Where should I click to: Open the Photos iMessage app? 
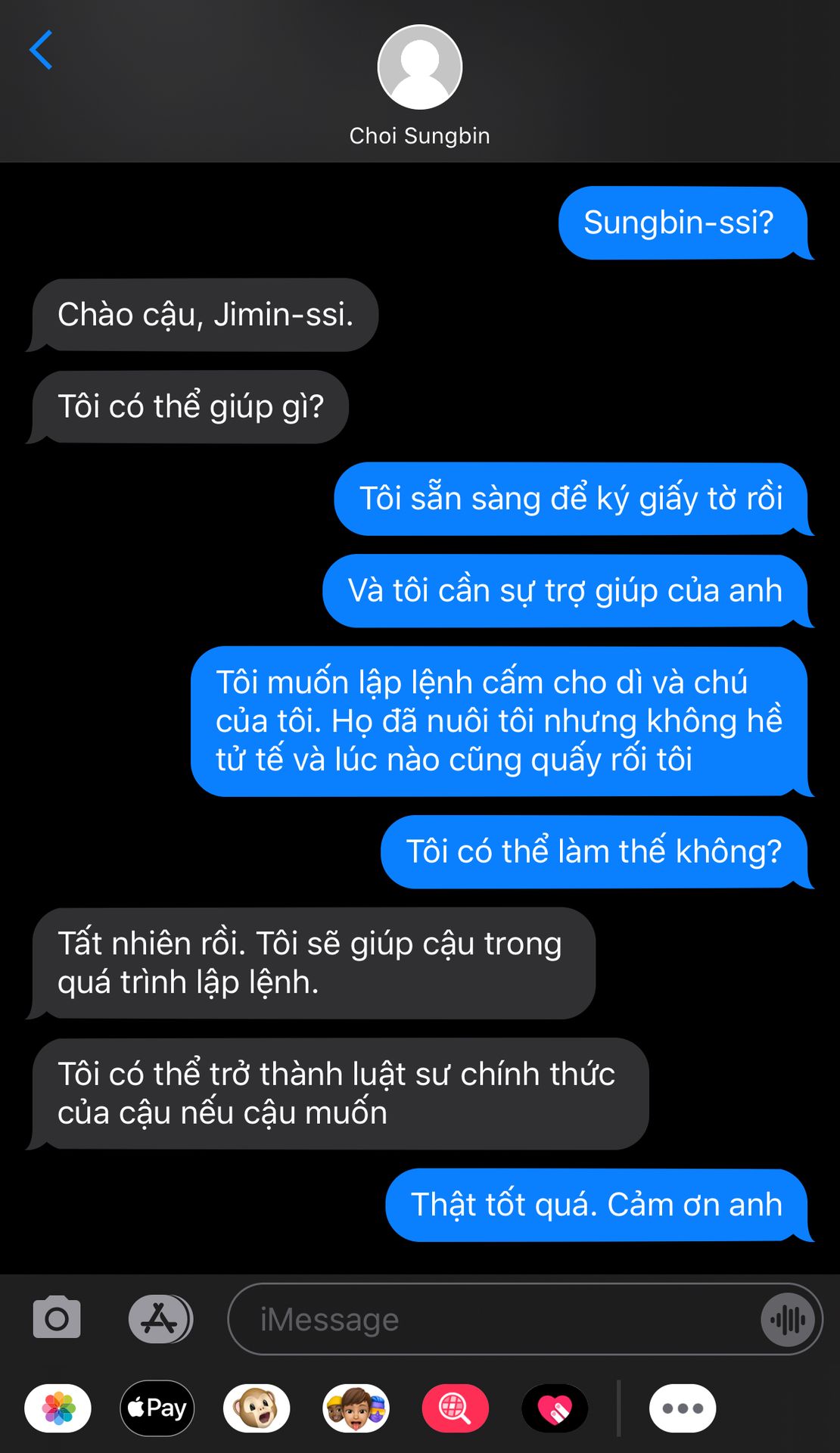pos(58,1408)
